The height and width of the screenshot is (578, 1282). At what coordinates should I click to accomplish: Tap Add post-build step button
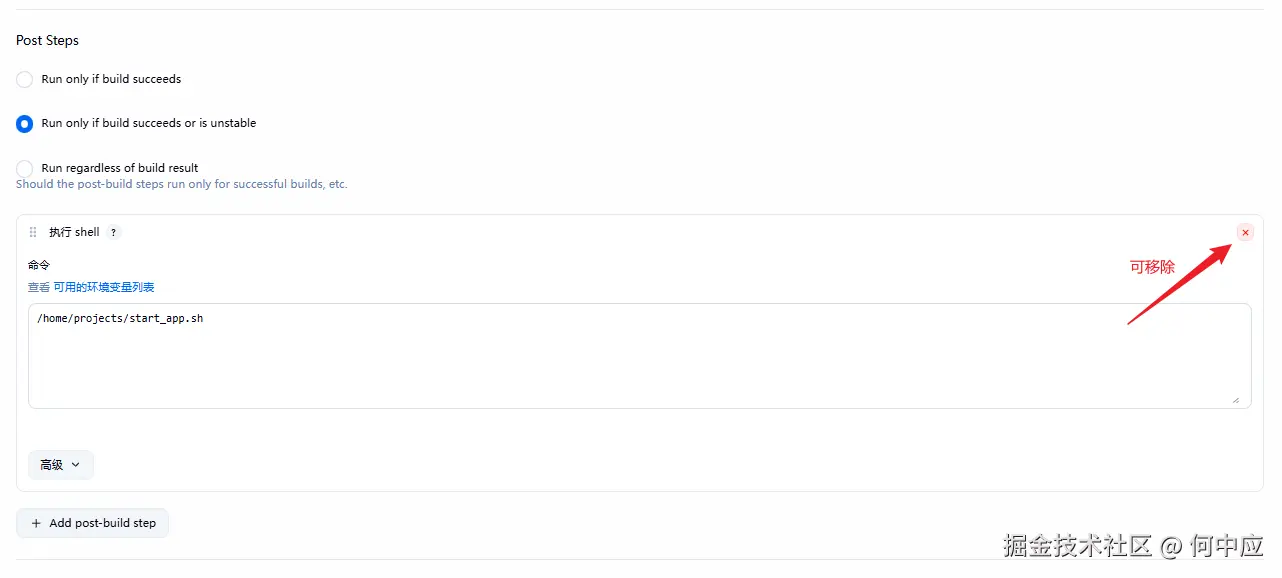point(93,523)
